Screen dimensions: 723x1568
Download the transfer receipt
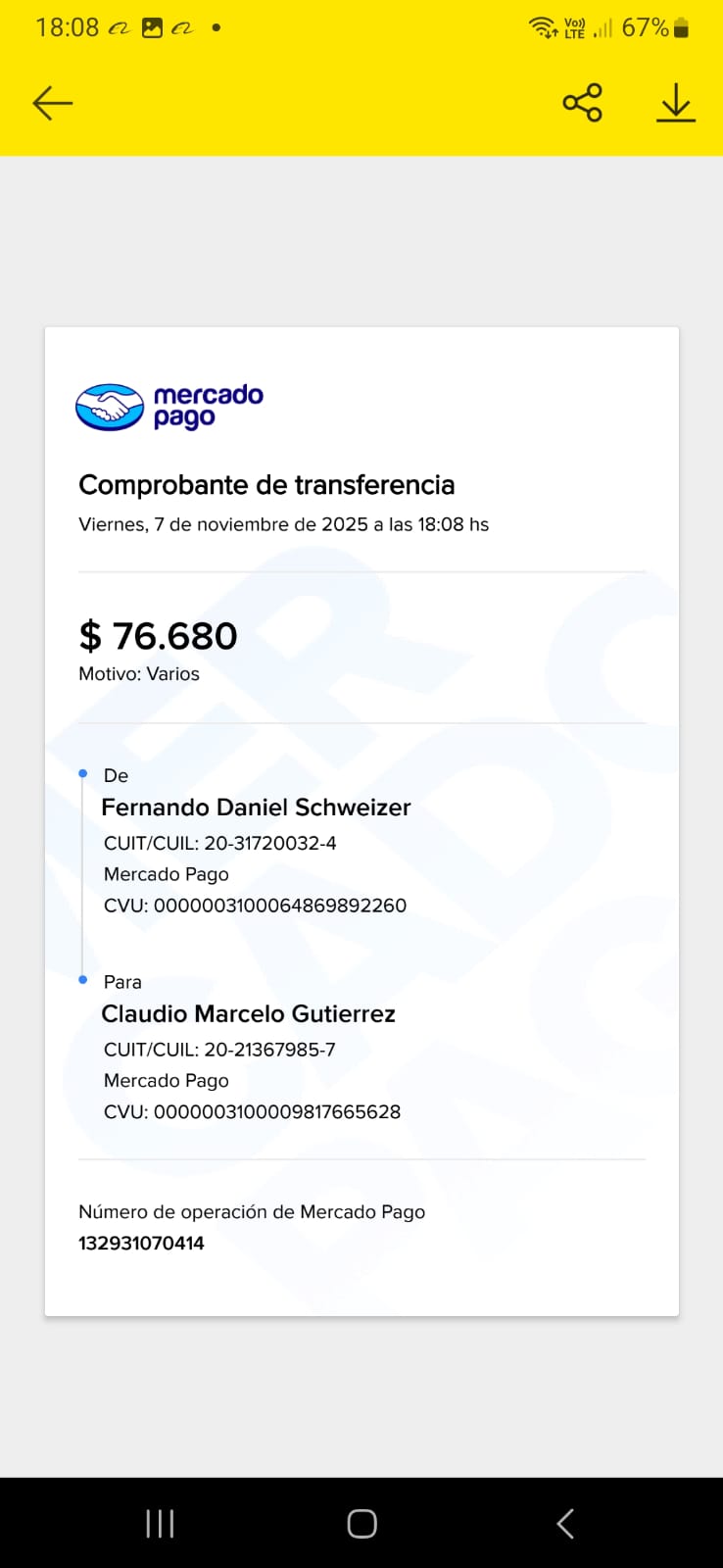675,103
